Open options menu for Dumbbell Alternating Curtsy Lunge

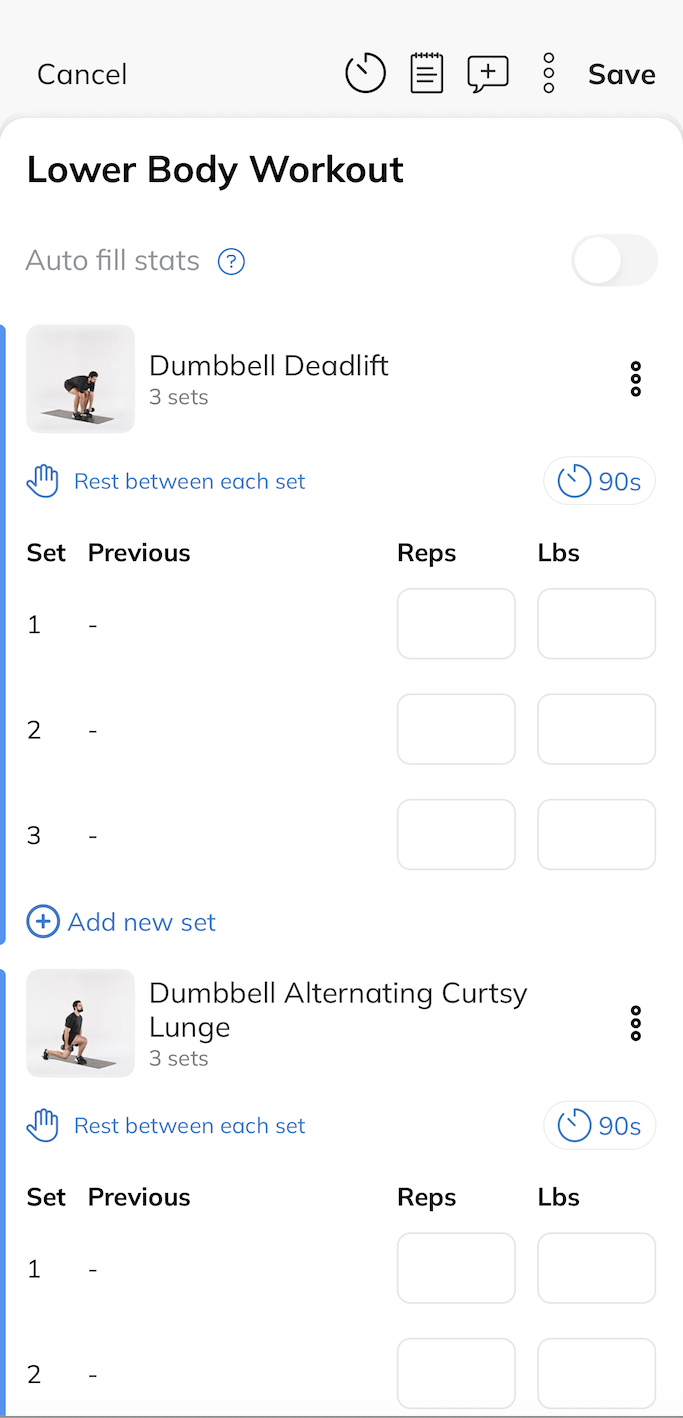pos(635,1024)
